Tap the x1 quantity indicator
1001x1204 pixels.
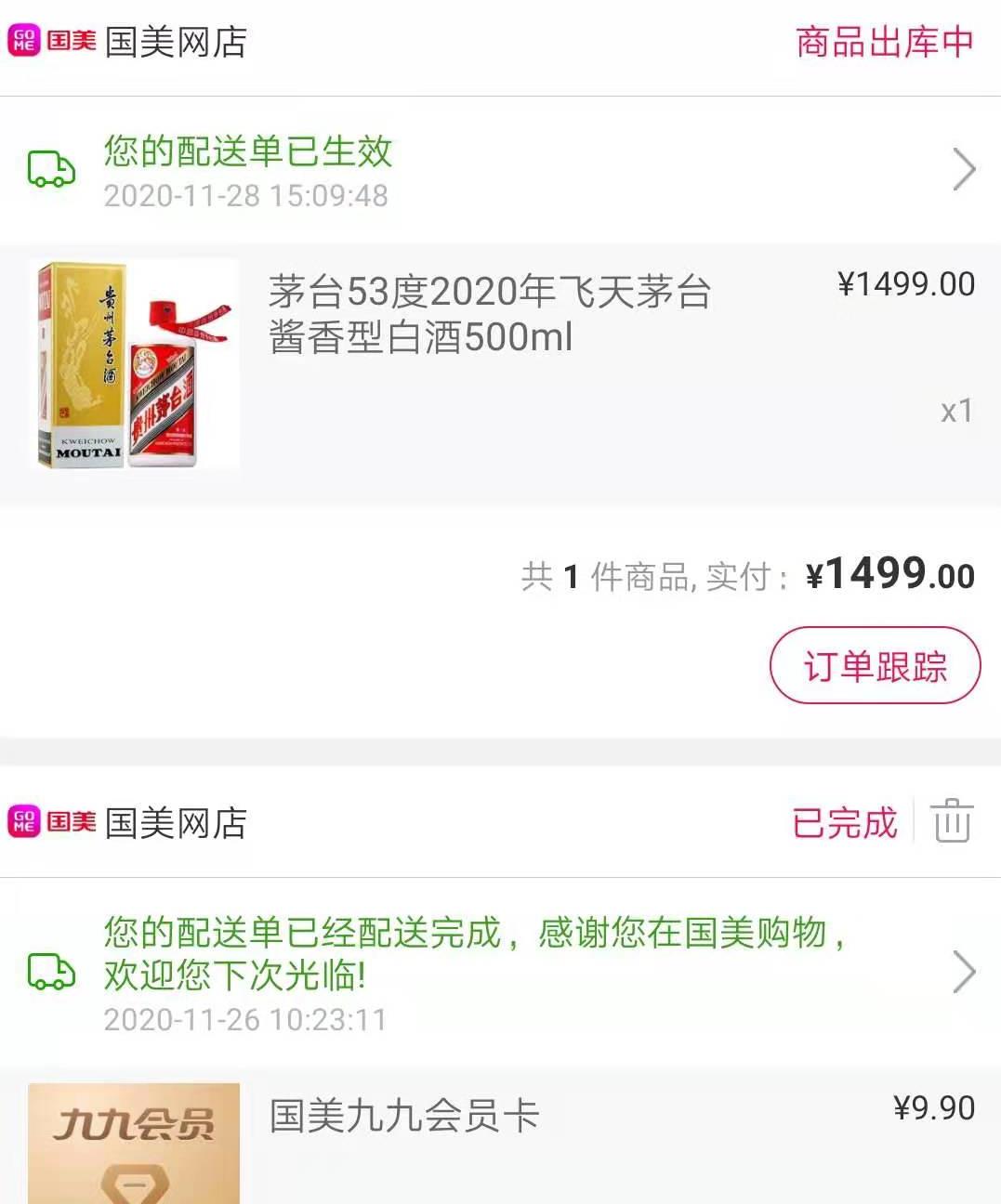(x=955, y=412)
